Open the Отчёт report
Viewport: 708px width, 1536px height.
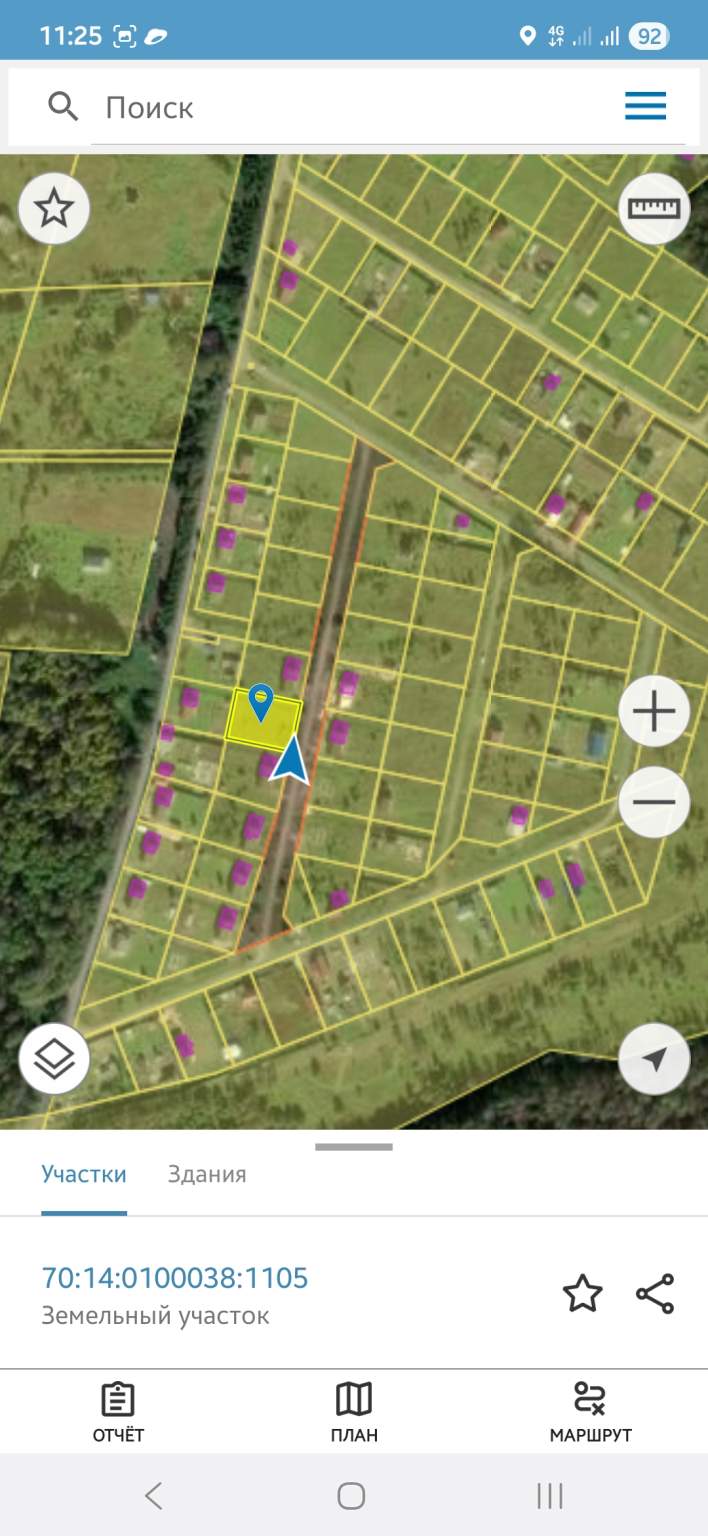pos(118,1412)
